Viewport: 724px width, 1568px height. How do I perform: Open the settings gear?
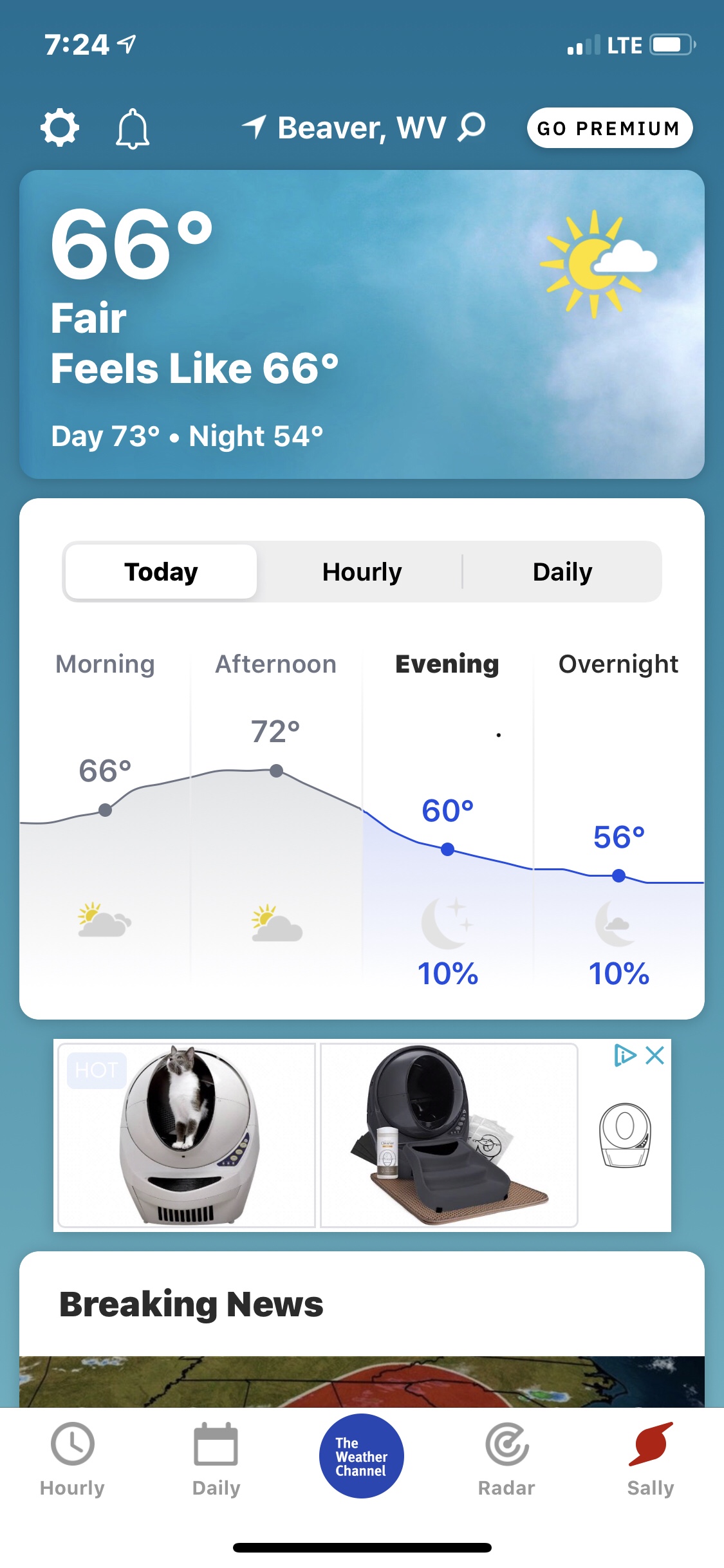tap(60, 128)
